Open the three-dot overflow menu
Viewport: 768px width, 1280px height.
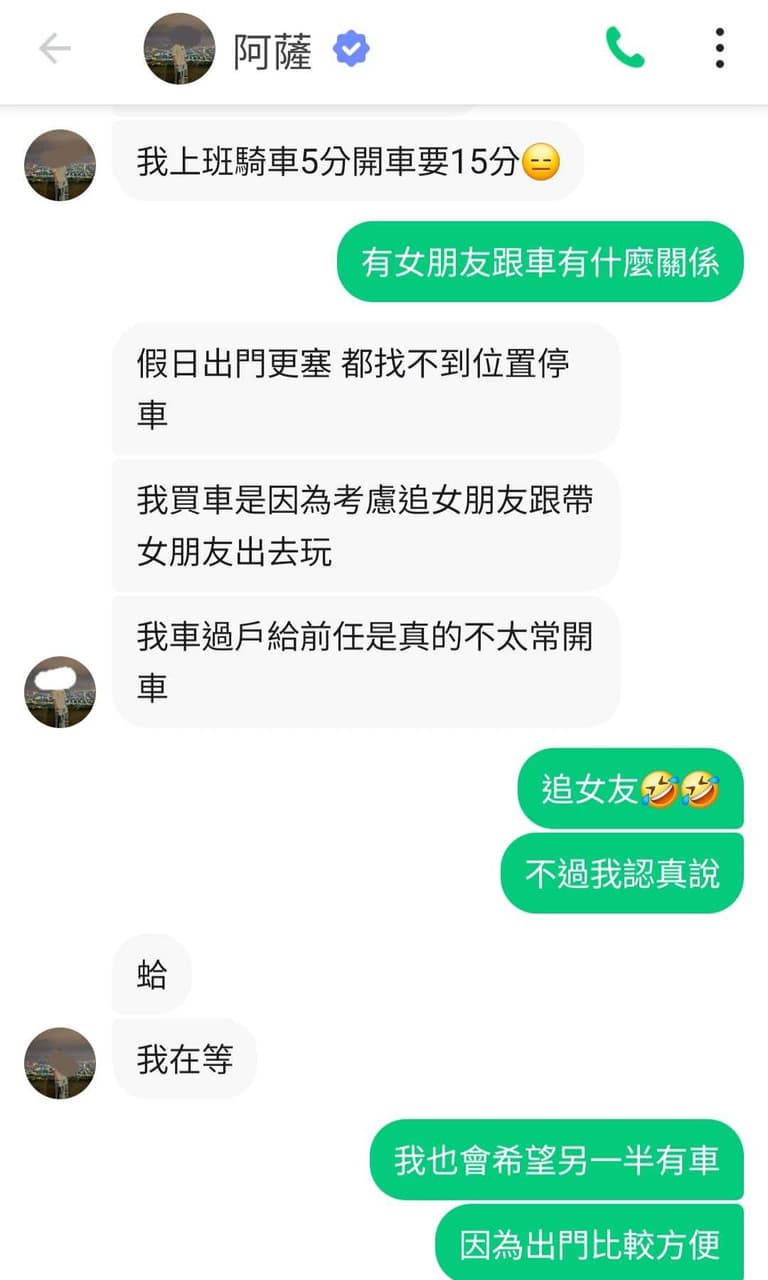pos(719,48)
